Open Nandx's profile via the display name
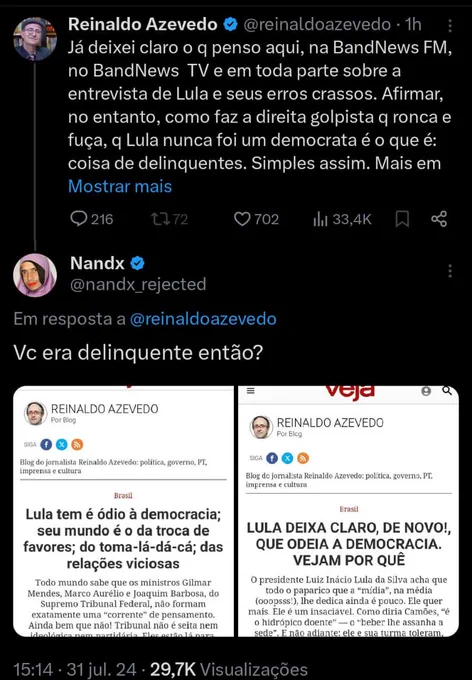The height and width of the screenshot is (680, 472). pyautogui.click(x=97, y=263)
